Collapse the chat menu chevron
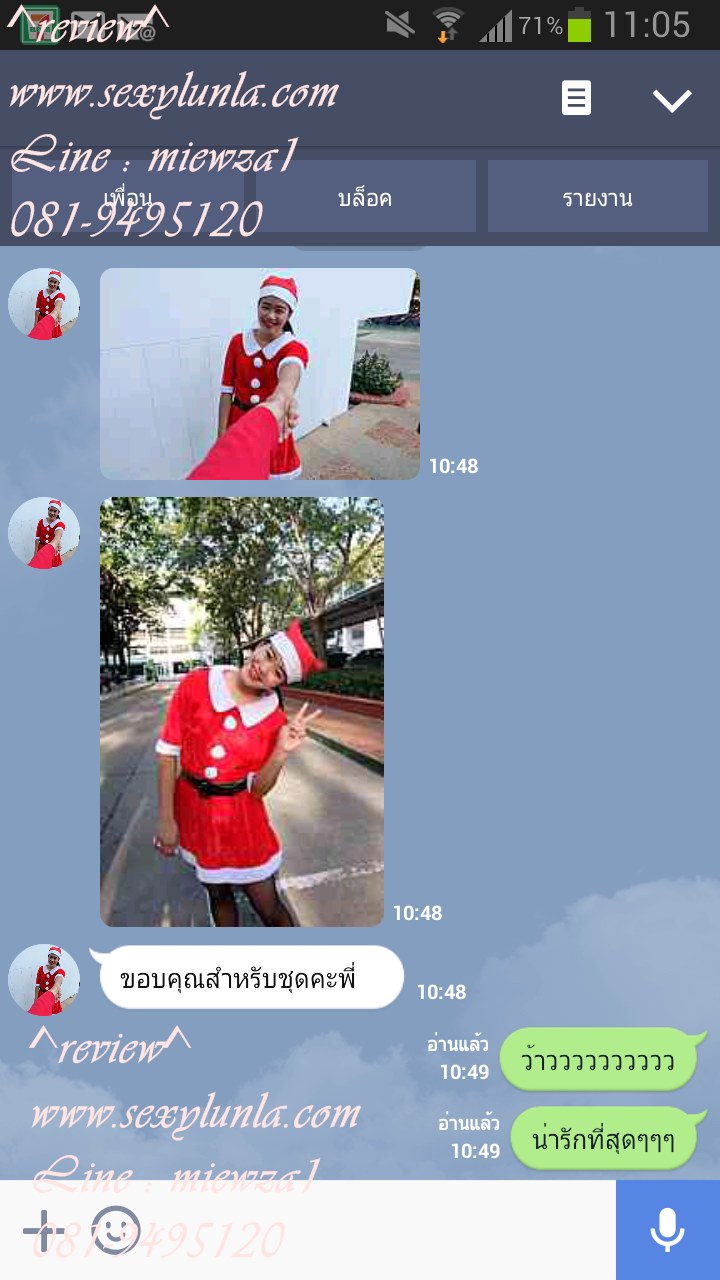The height and width of the screenshot is (1280, 720). click(671, 100)
